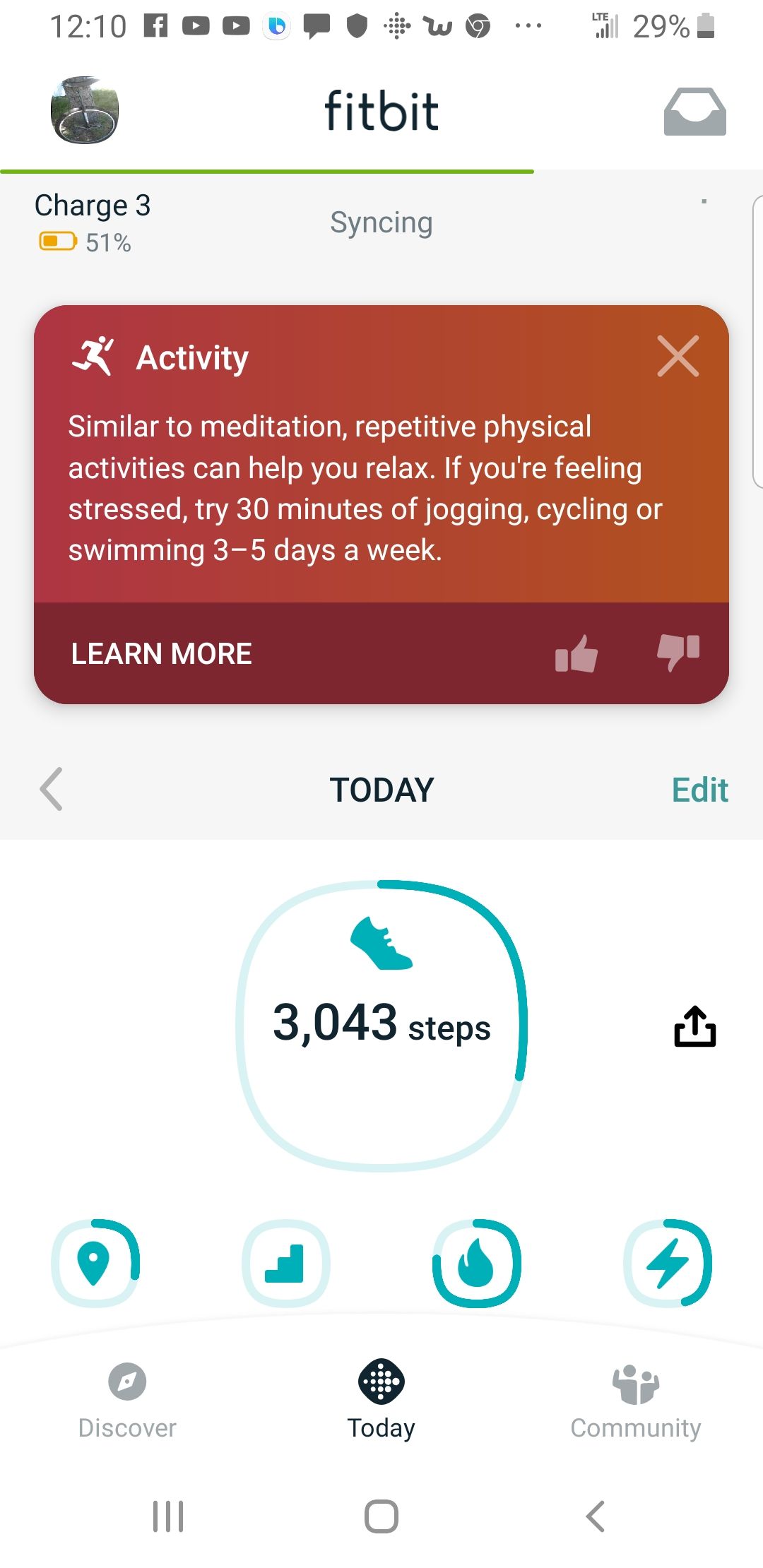Open the Charge 3 device details
The height and width of the screenshot is (1568, 763).
(93, 222)
